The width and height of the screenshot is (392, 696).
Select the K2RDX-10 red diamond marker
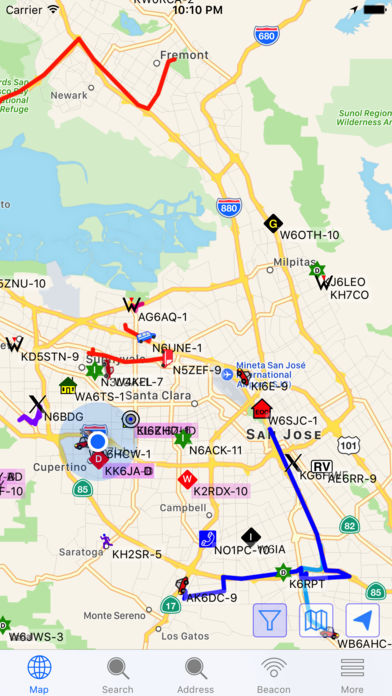[x=187, y=479]
